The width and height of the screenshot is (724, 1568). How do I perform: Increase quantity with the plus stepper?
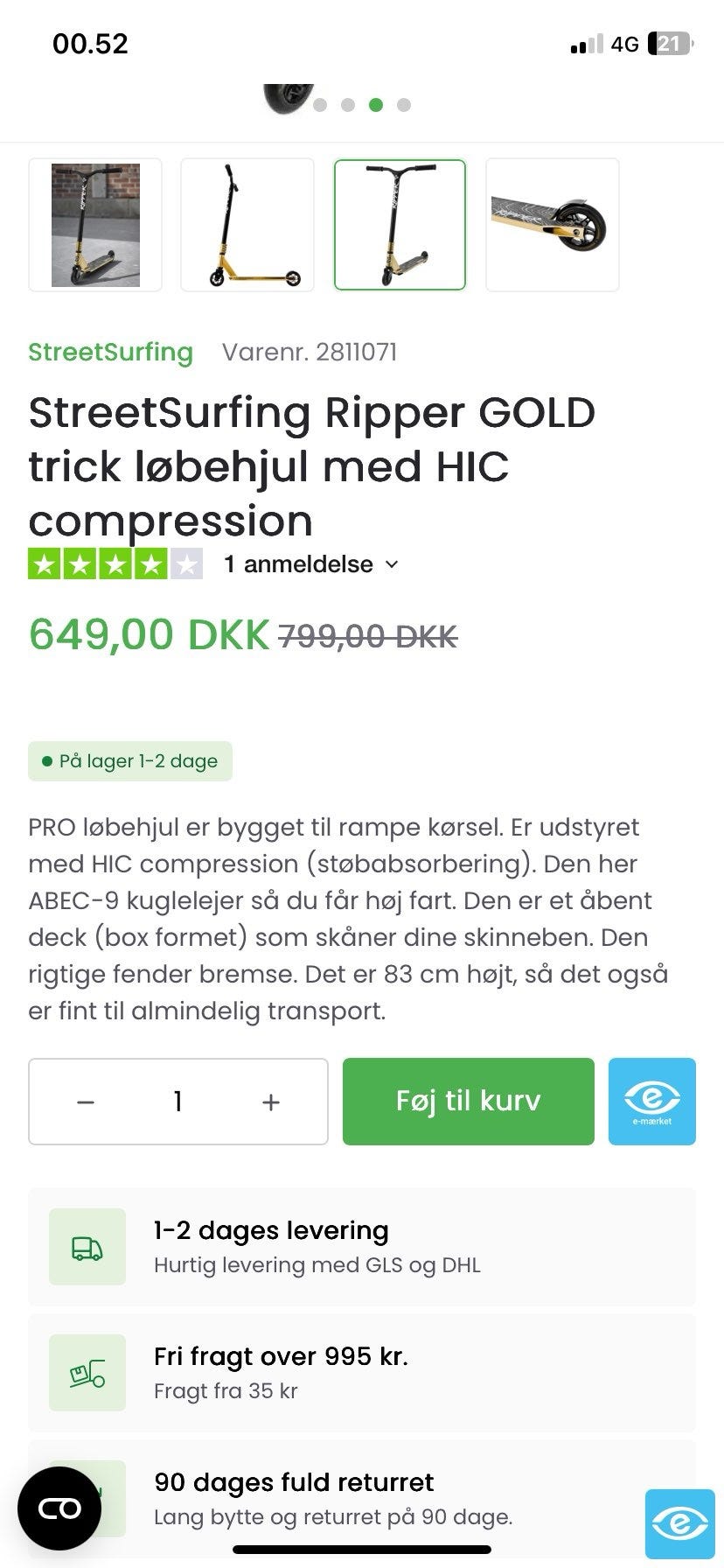[x=270, y=1101]
